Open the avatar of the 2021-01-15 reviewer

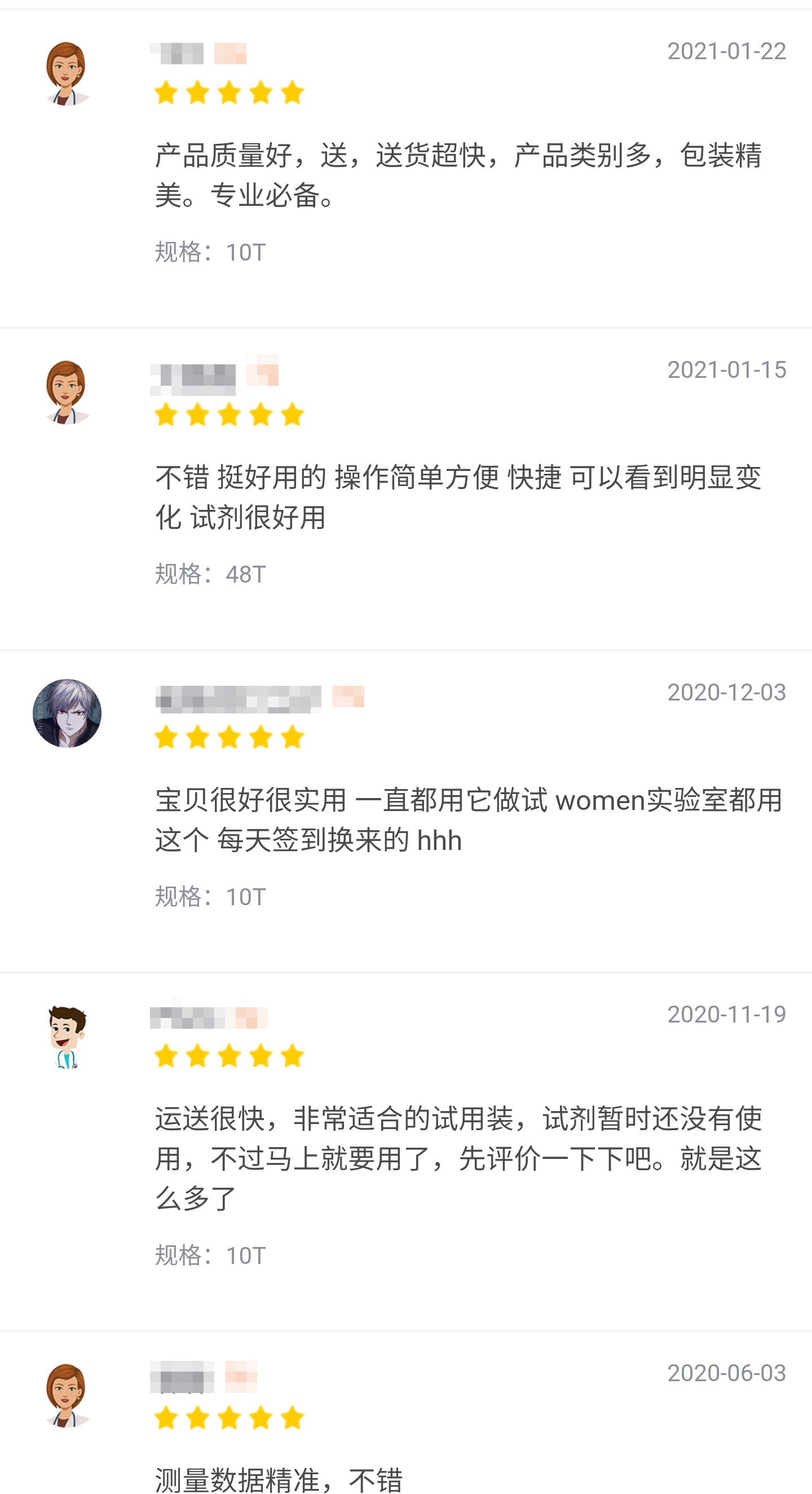point(67,392)
